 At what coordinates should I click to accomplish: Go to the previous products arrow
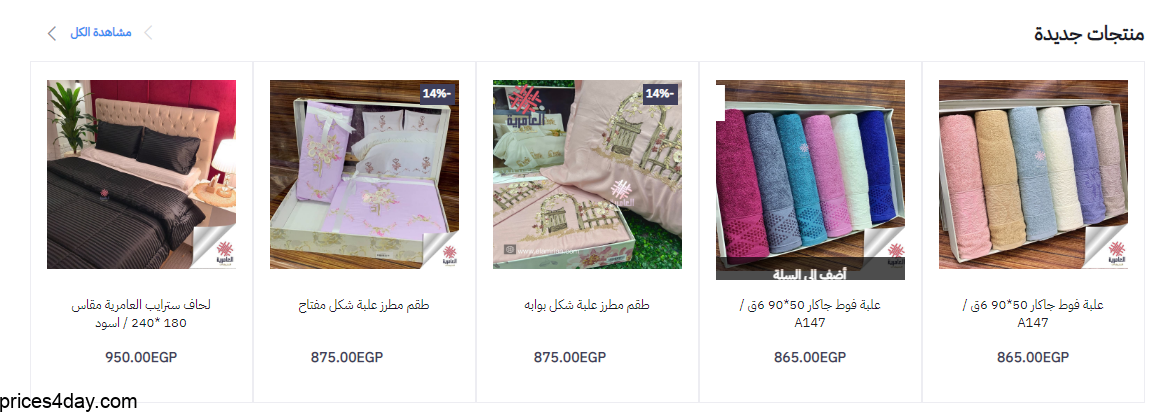148,33
